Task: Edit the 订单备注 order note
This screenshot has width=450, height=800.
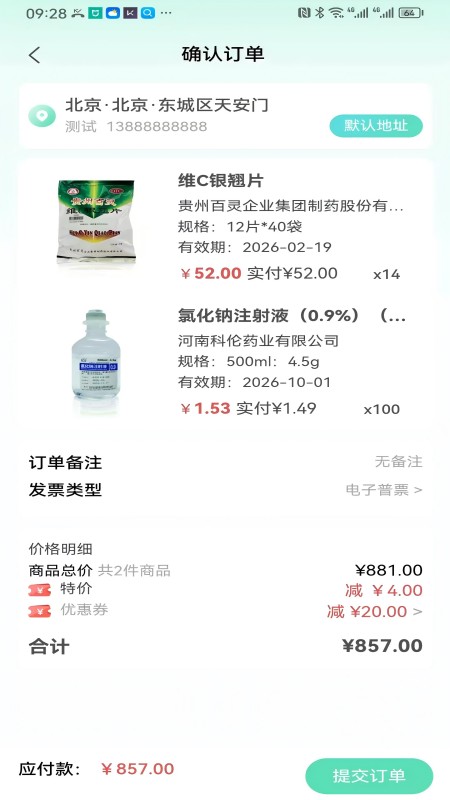Action: (225, 462)
